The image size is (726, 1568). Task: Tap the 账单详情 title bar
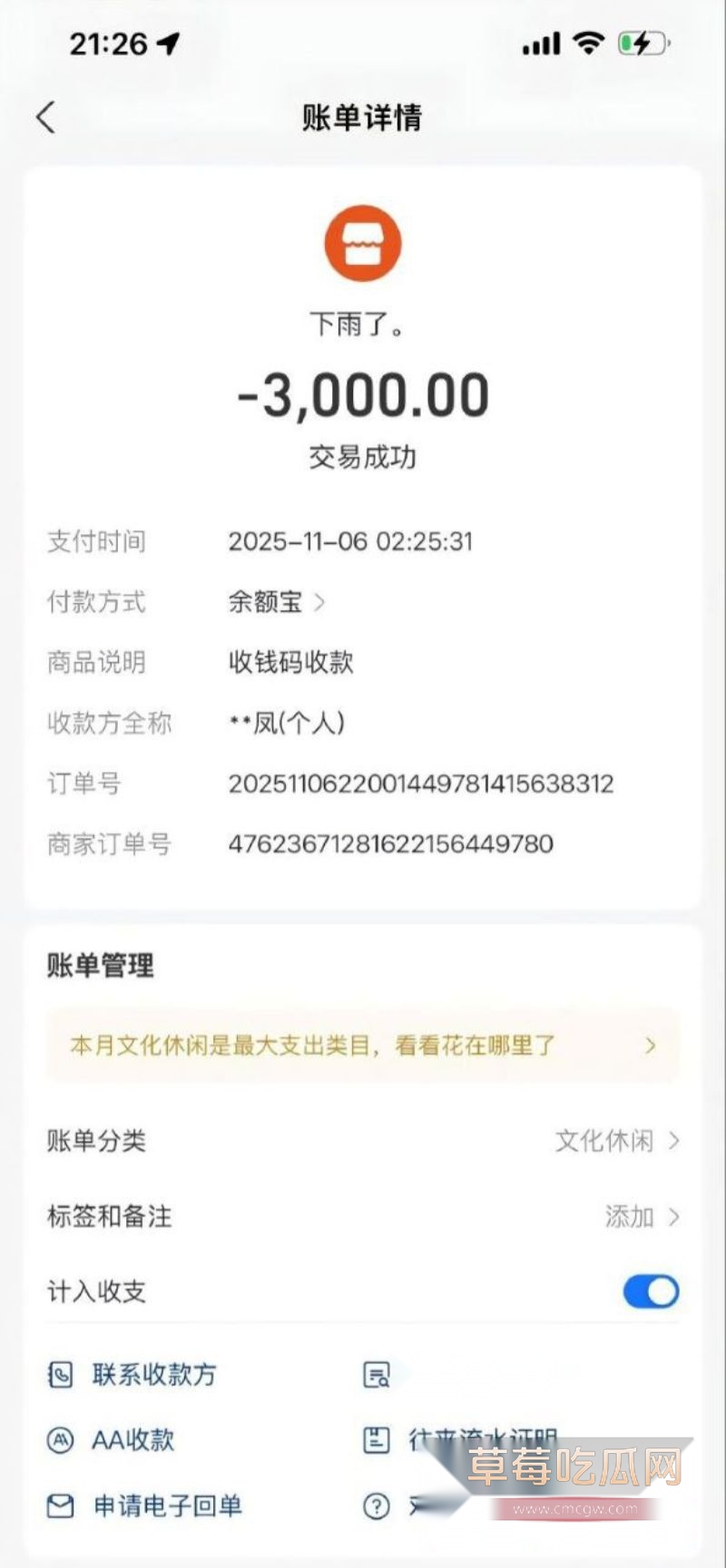[362, 118]
